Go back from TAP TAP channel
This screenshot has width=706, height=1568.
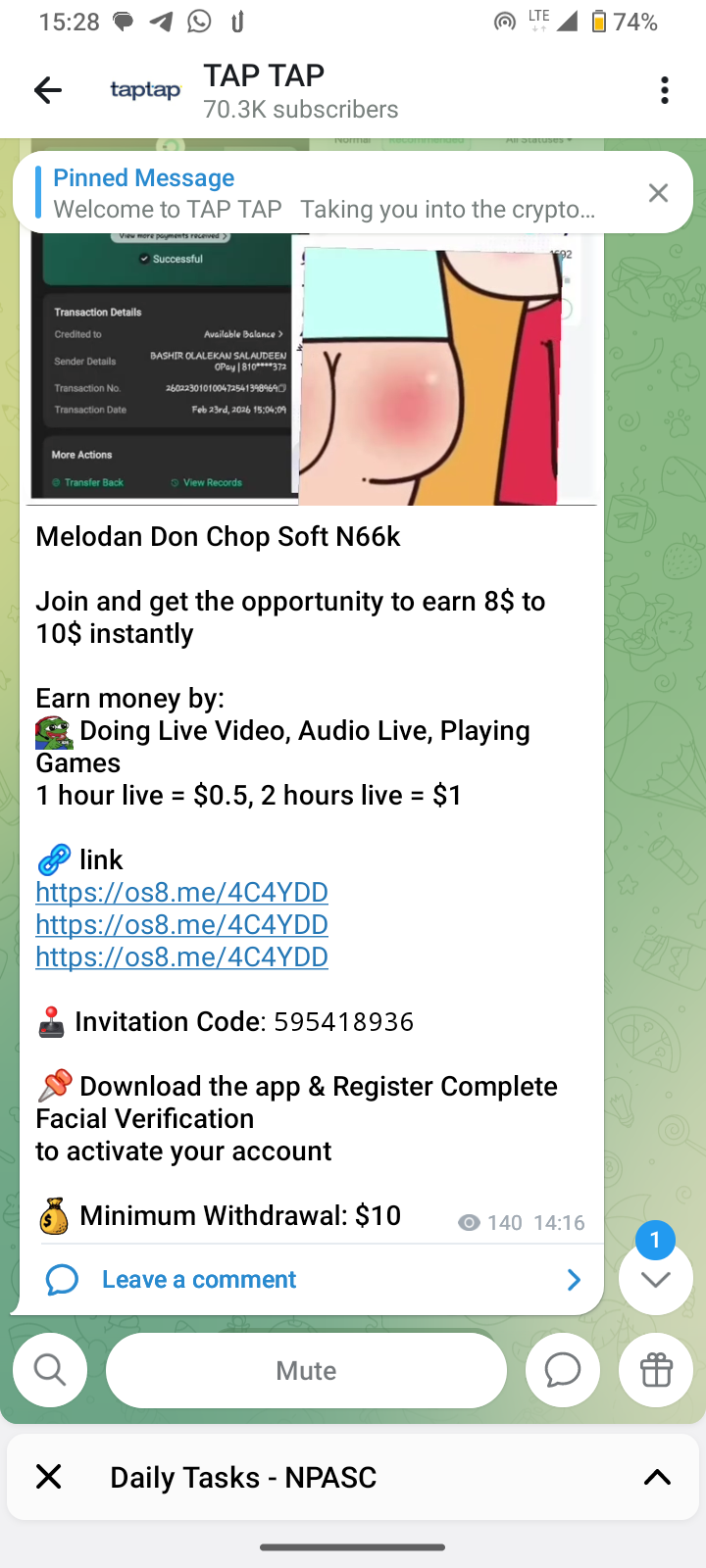[47, 91]
